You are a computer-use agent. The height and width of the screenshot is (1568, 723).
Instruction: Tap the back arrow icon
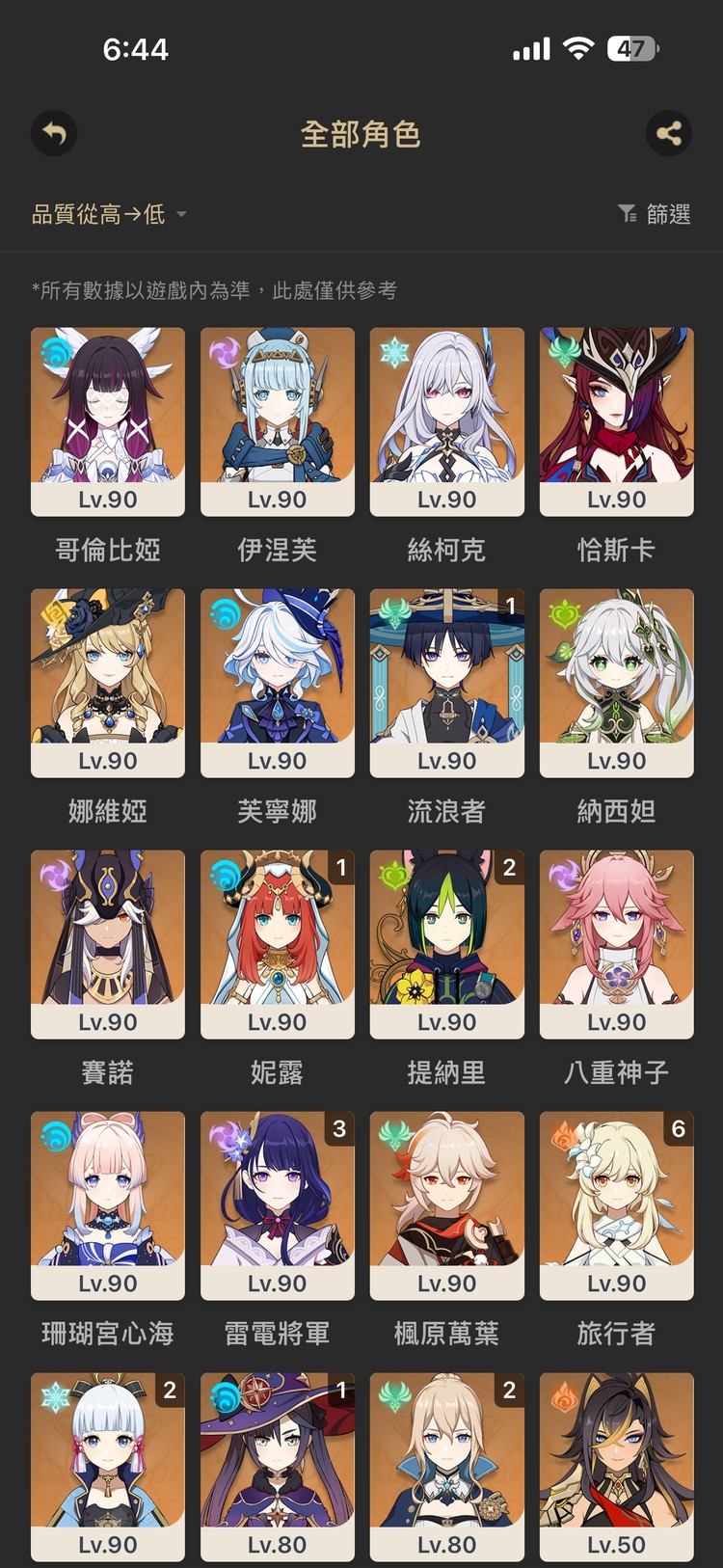pyautogui.click(x=54, y=134)
